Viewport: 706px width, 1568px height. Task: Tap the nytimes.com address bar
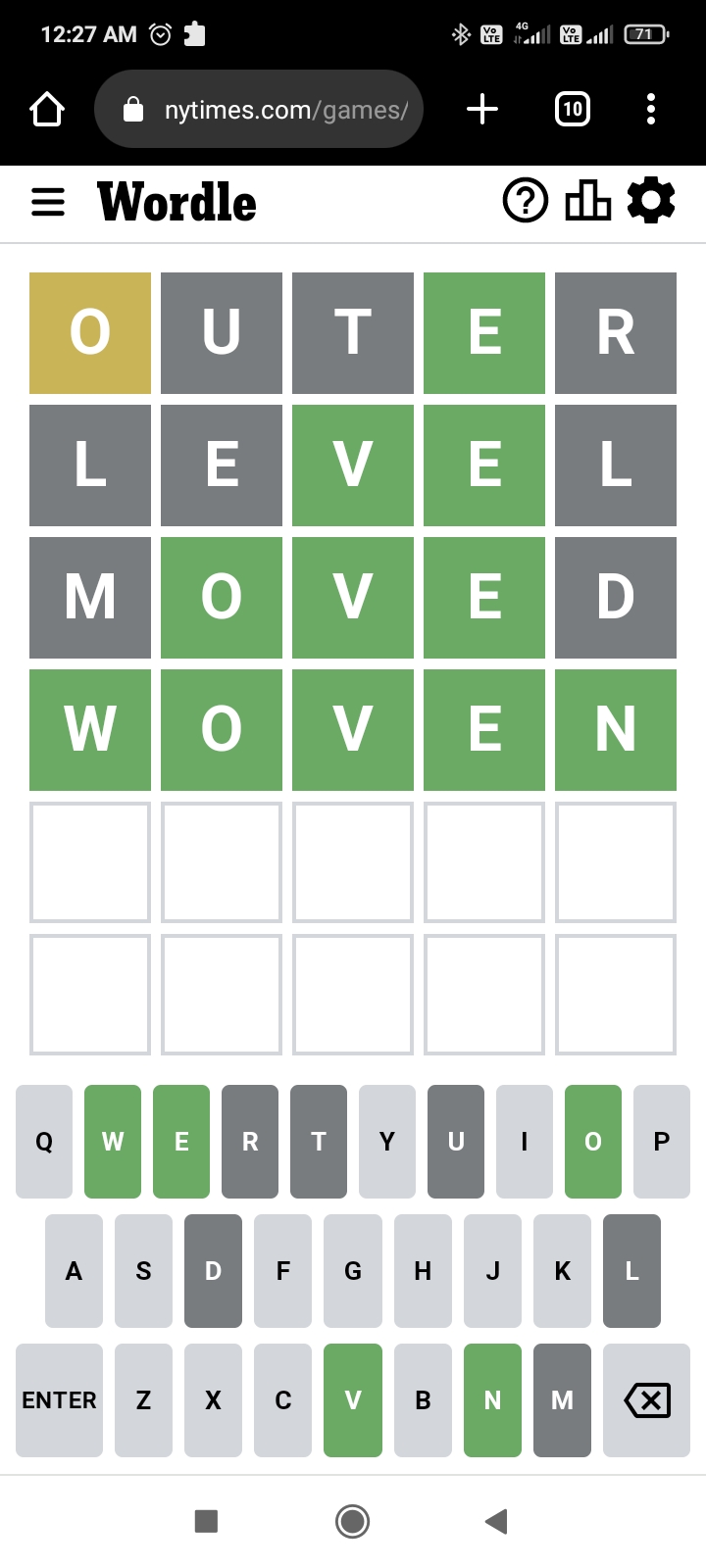259,109
